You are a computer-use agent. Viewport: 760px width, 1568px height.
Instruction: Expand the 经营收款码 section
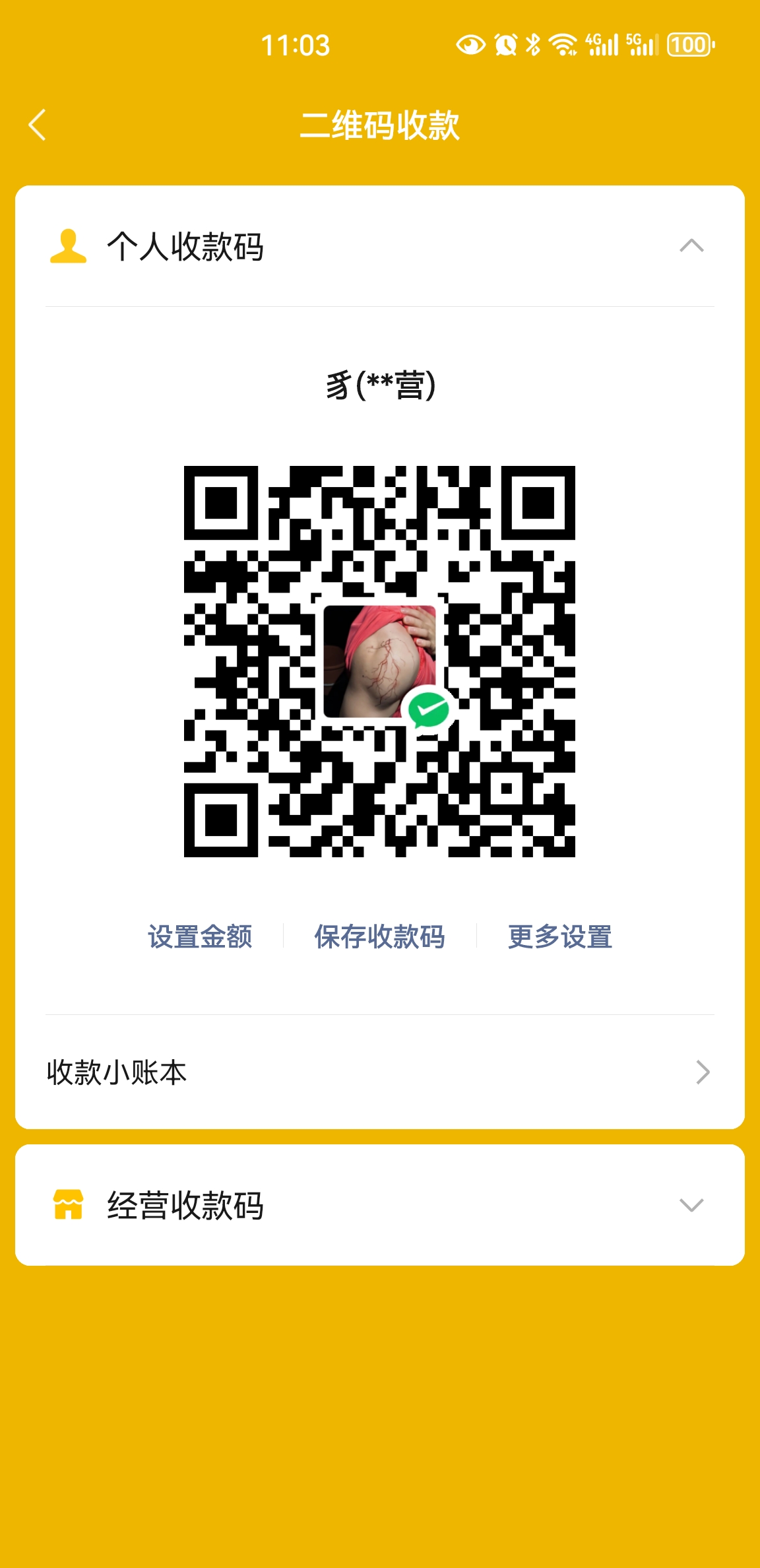691,1205
